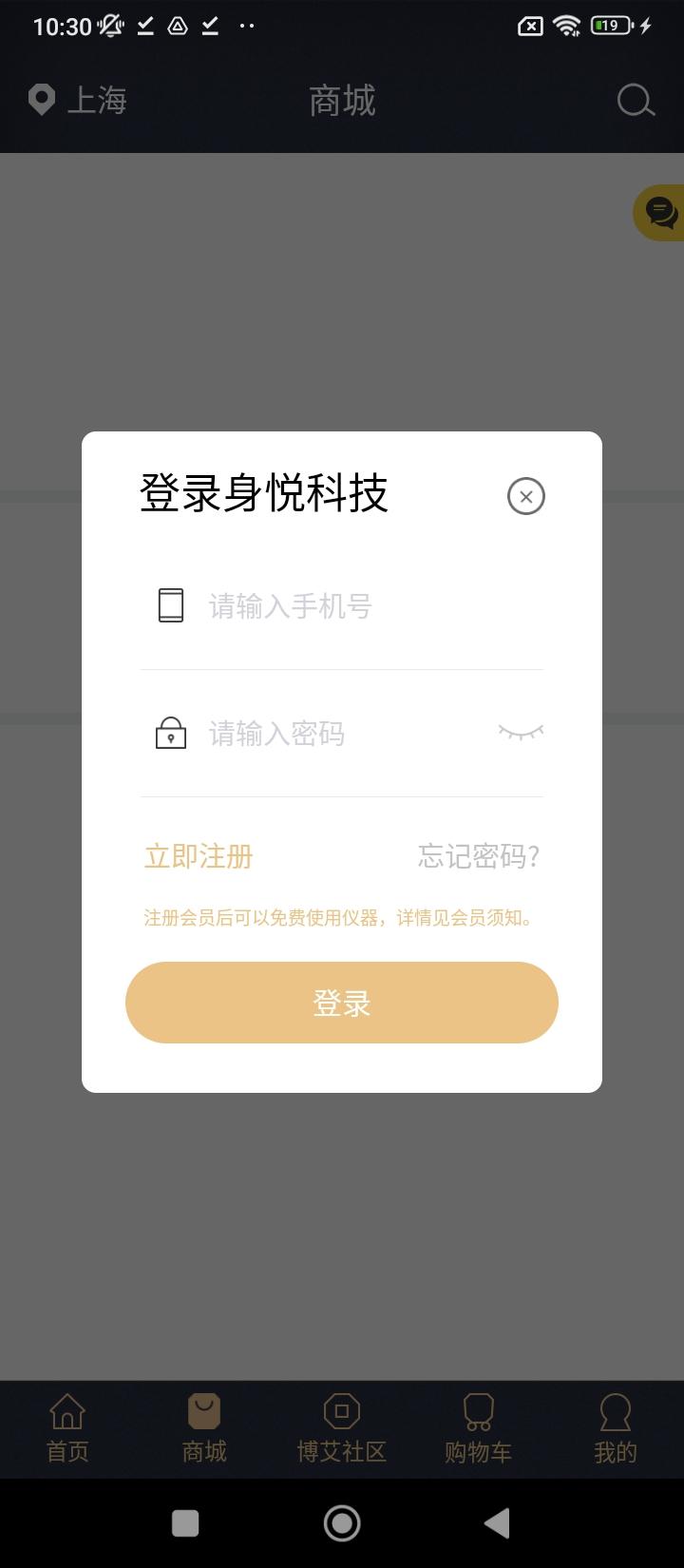Image resolution: width=684 pixels, height=1568 pixels.
Task: Open the search on the 商城 page
Action: (x=635, y=100)
